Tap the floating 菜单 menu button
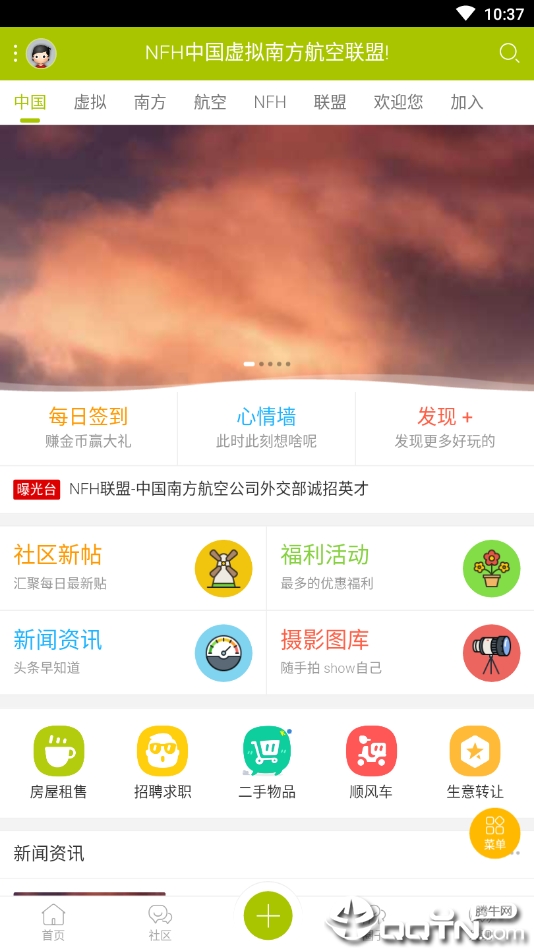This screenshot has height=949, width=534. pyautogui.click(x=495, y=833)
